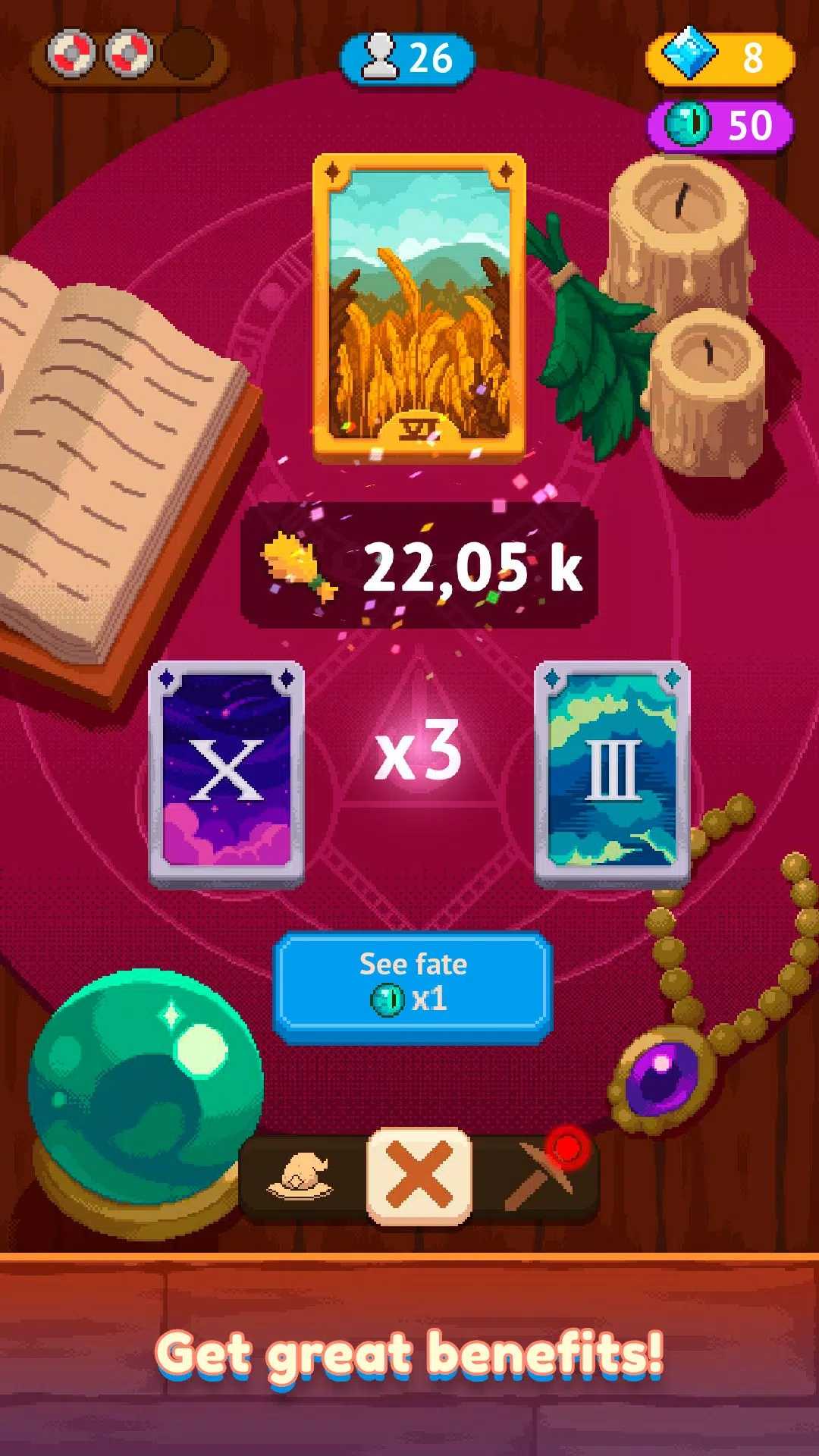Image resolution: width=819 pixels, height=1456 pixels.
Task: Open the green orb currency balance
Action: click(x=719, y=125)
